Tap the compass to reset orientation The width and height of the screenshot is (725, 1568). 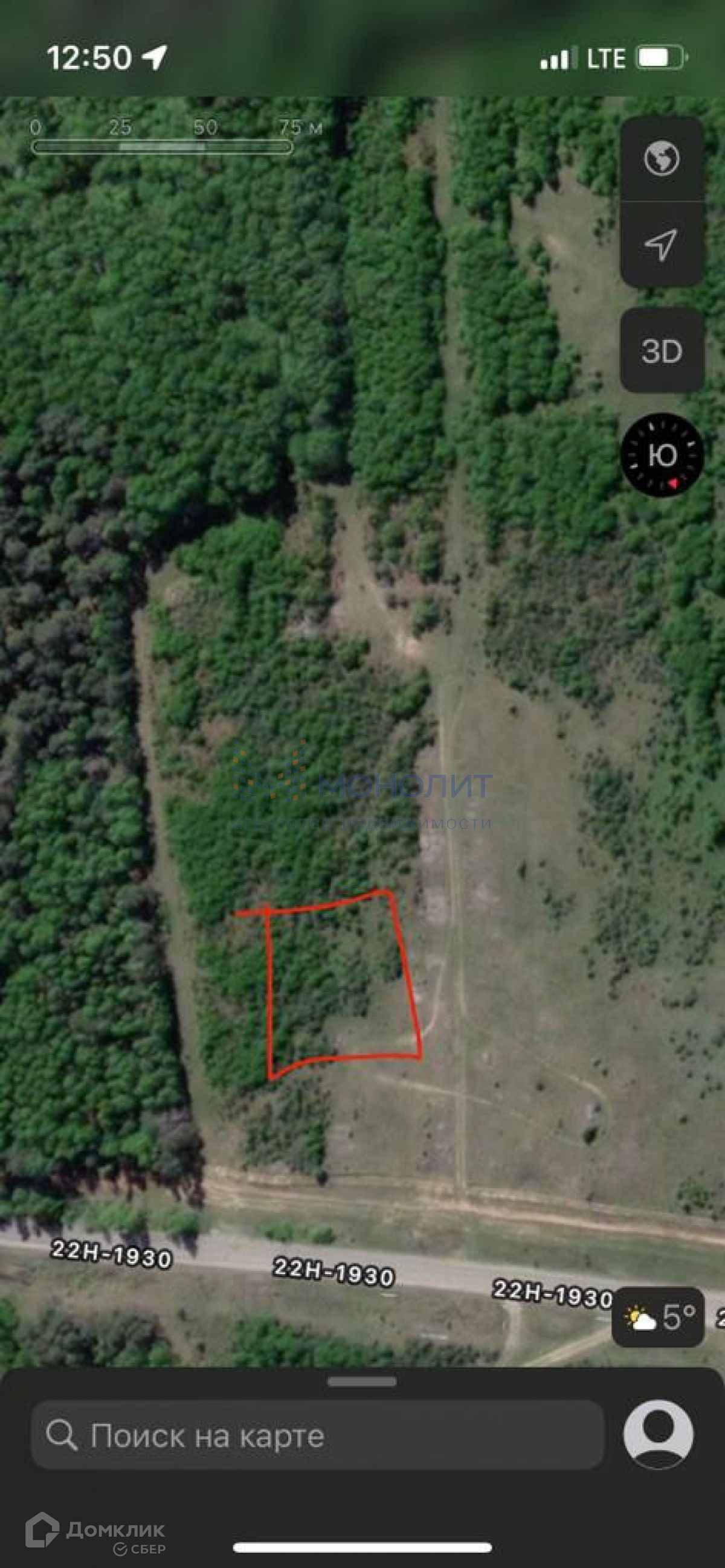coord(662,455)
